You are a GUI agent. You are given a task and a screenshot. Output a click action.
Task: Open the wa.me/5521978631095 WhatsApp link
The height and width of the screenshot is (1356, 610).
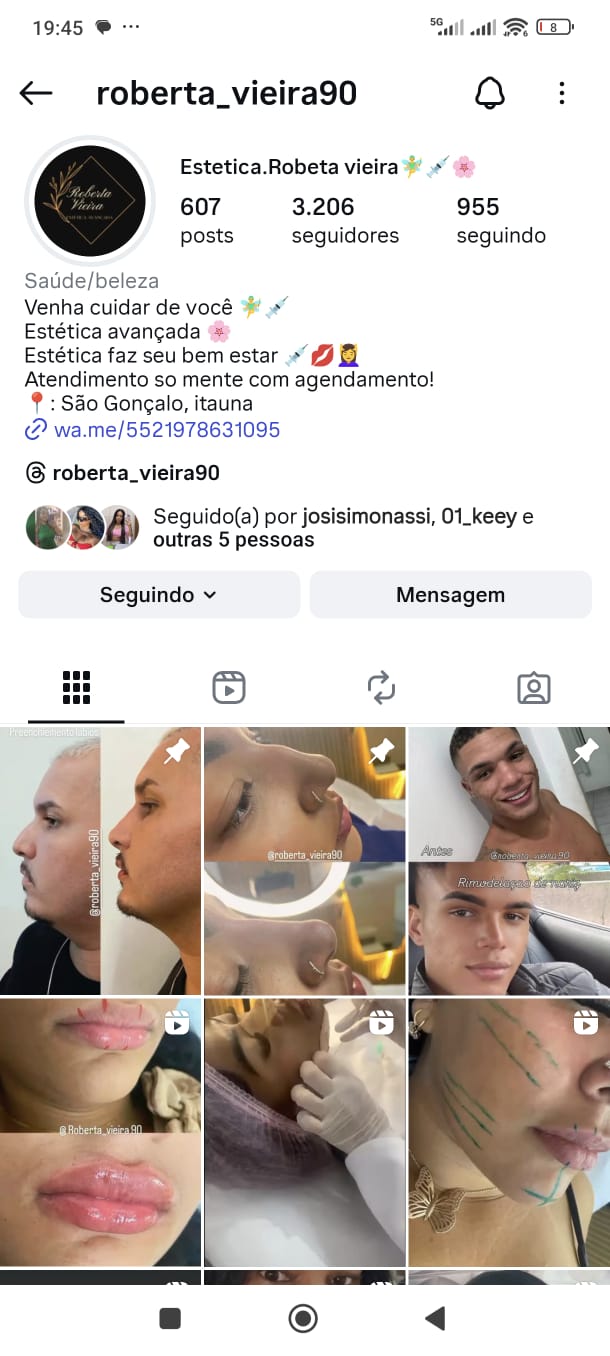[166, 430]
